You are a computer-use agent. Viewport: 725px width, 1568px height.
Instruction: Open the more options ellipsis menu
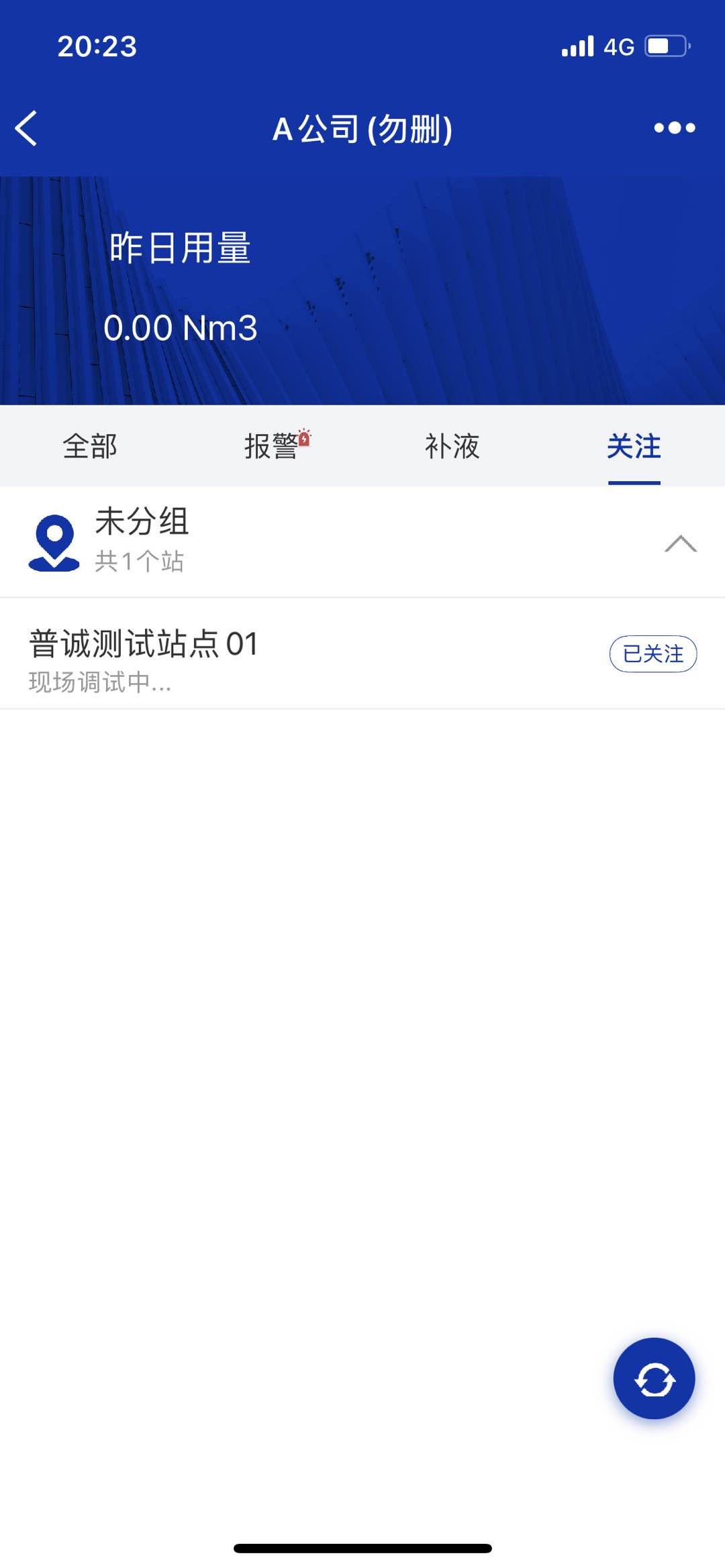675,129
